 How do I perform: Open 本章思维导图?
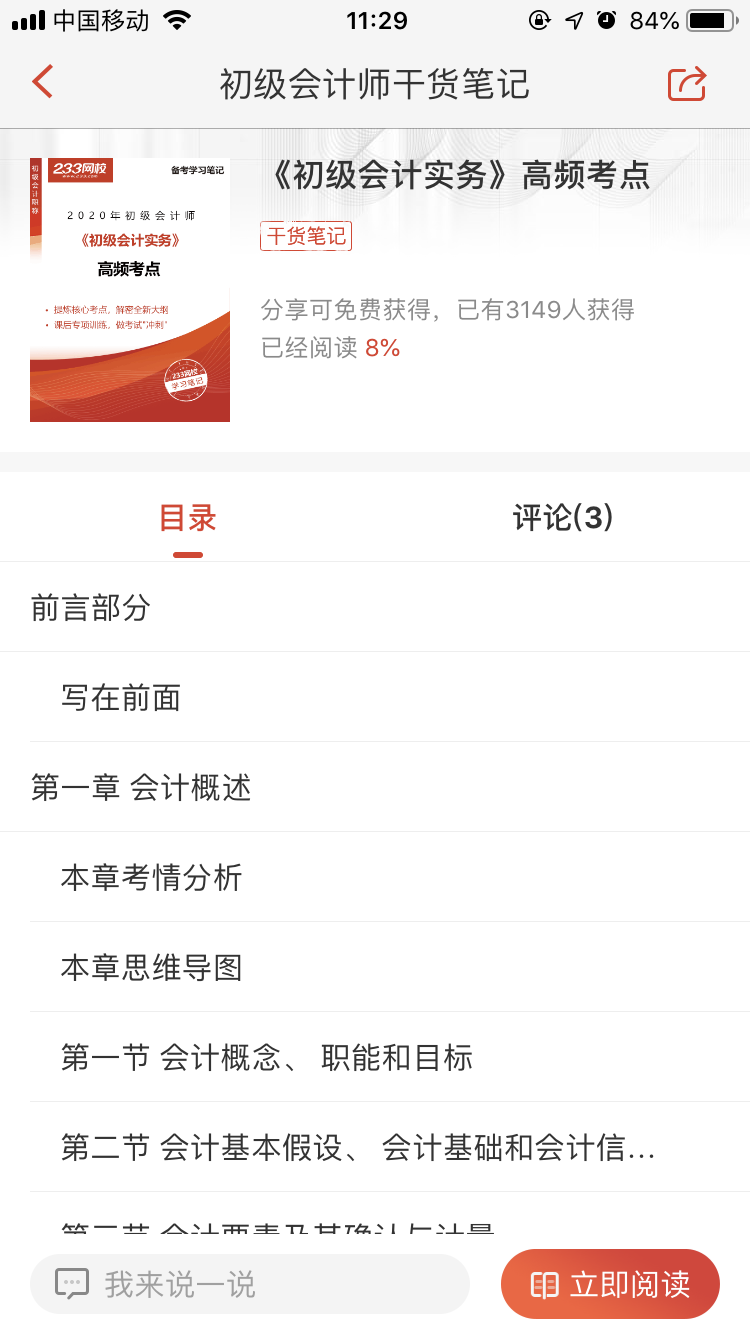click(x=152, y=967)
